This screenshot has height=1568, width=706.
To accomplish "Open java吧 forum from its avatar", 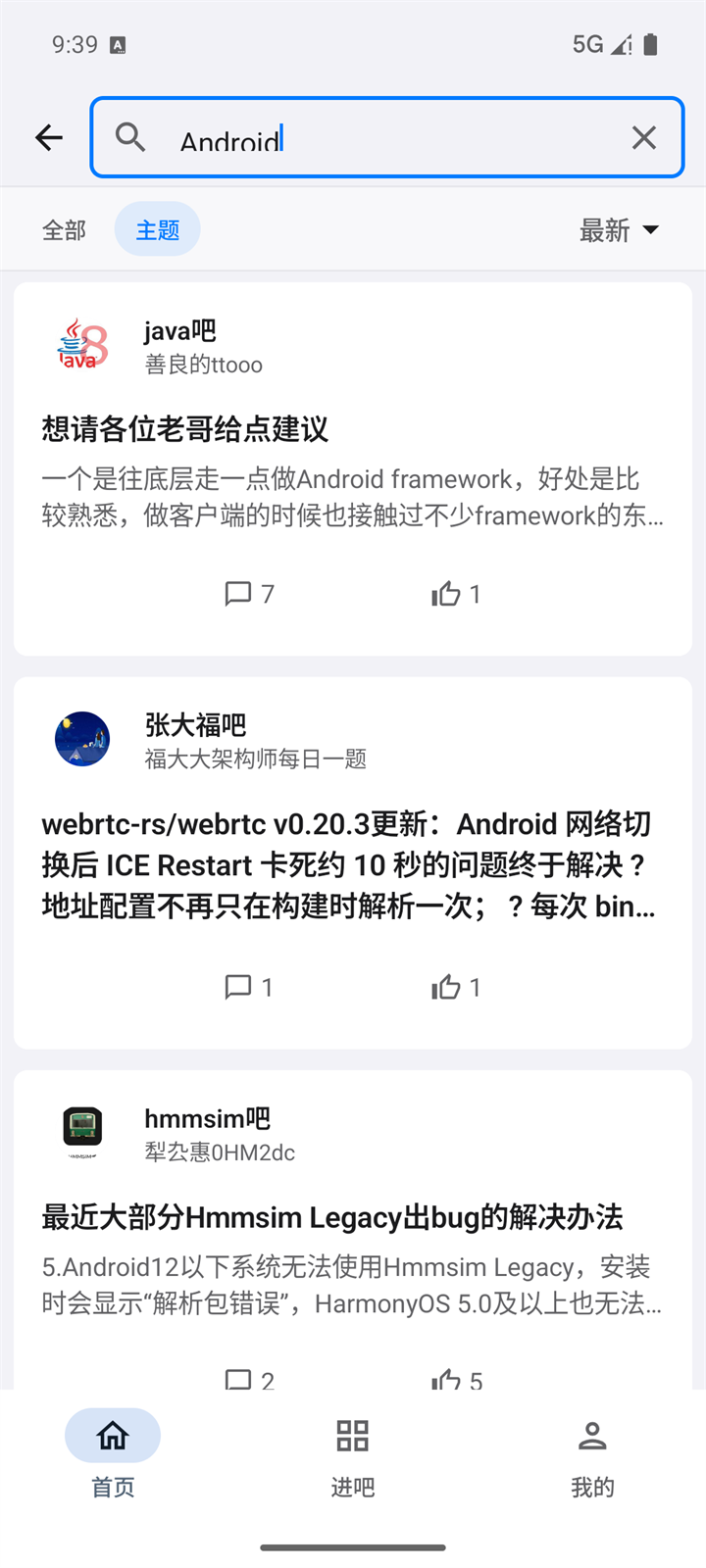I will point(82,345).
